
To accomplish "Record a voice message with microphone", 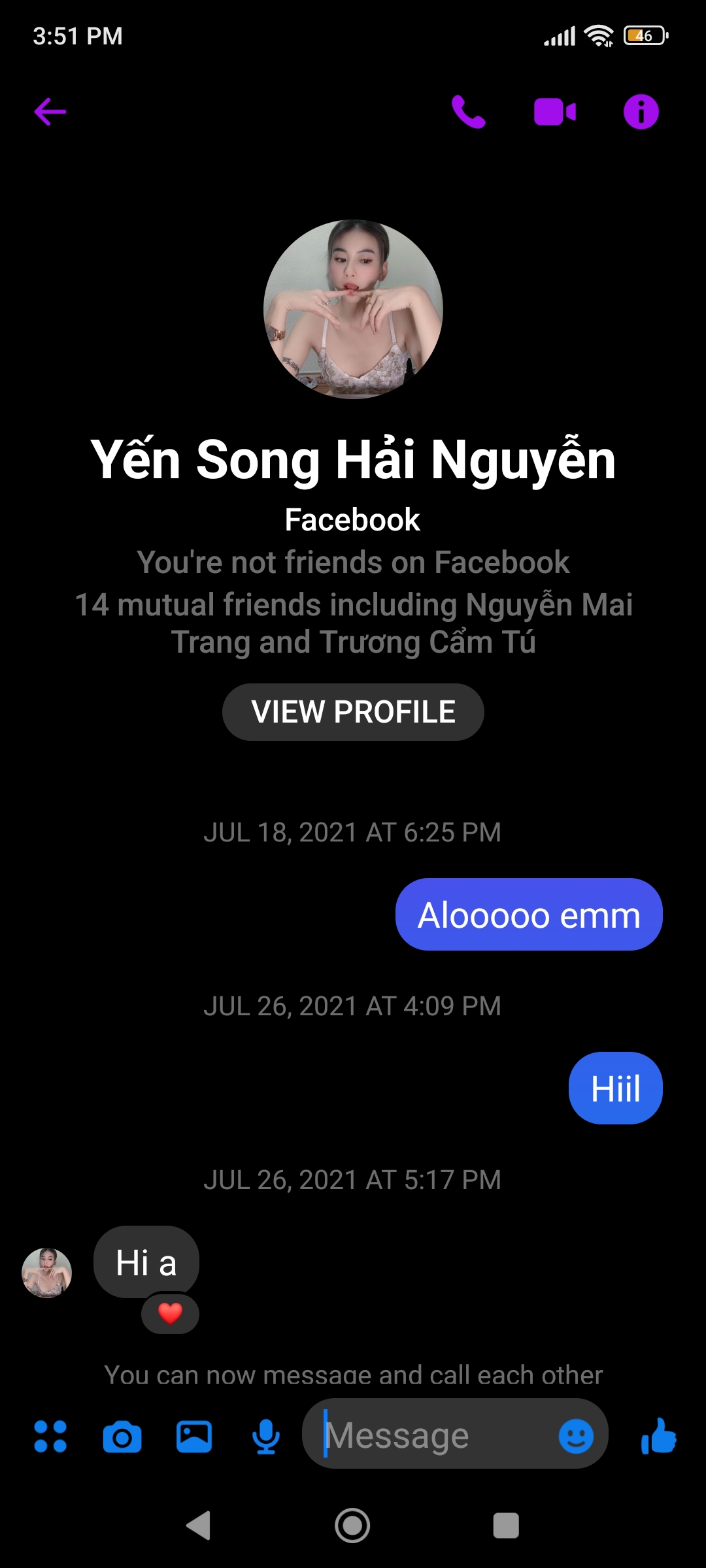I will (x=266, y=1437).
